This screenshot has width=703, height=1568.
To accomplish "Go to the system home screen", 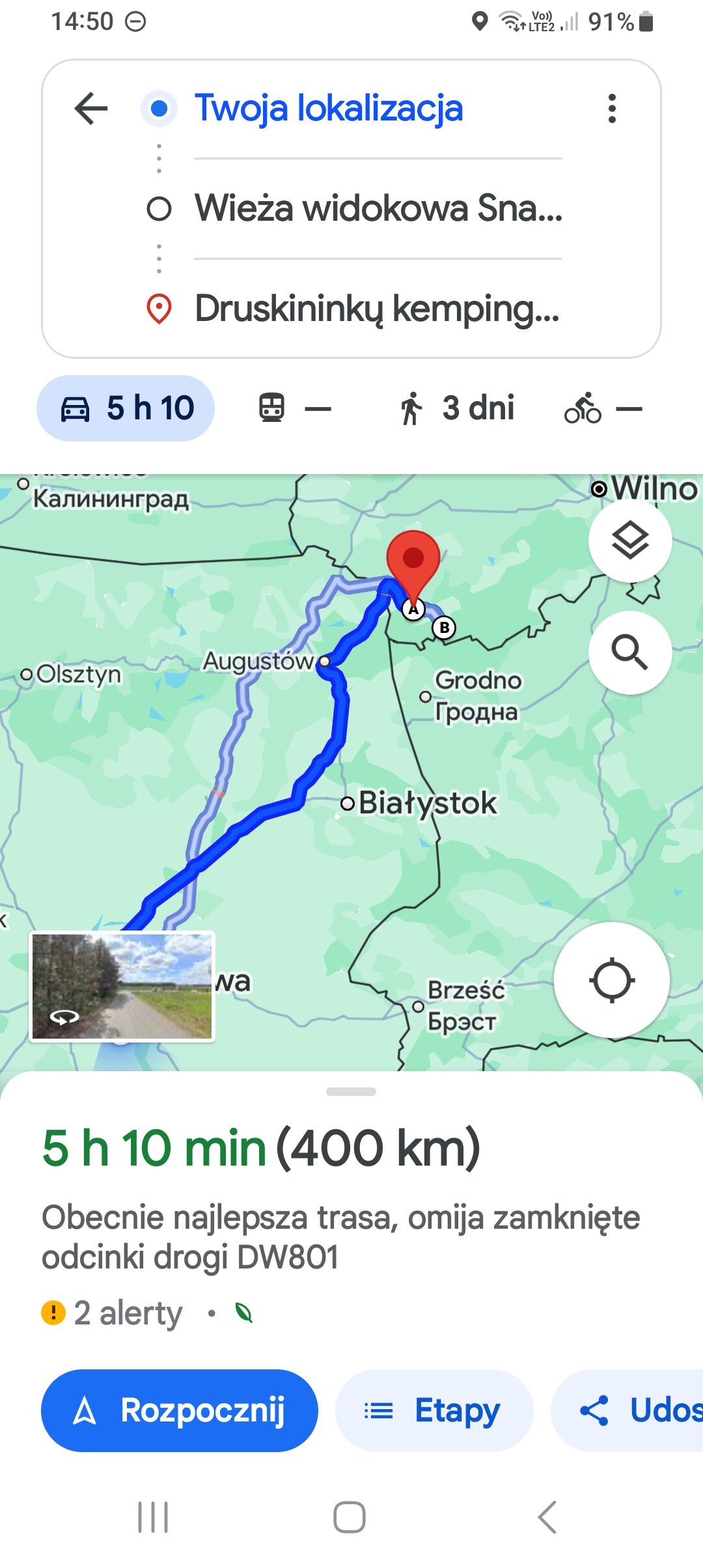I will coord(350,1518).
